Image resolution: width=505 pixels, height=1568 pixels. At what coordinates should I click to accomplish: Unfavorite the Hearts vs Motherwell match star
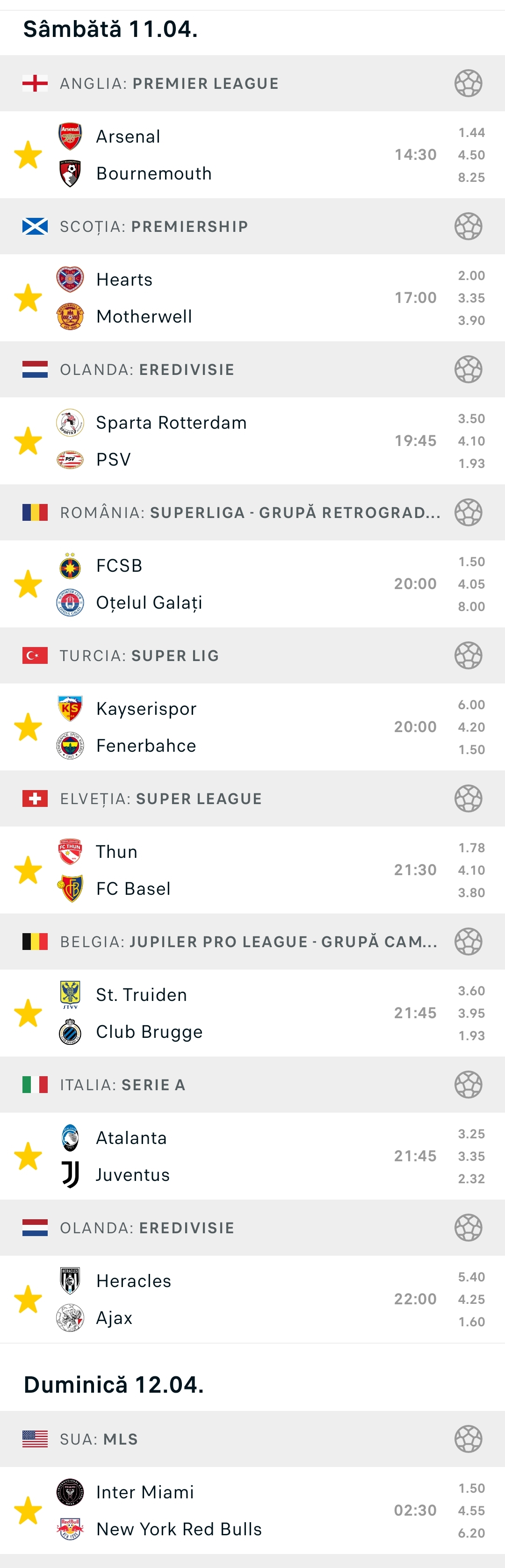click(x=28, y=298)
